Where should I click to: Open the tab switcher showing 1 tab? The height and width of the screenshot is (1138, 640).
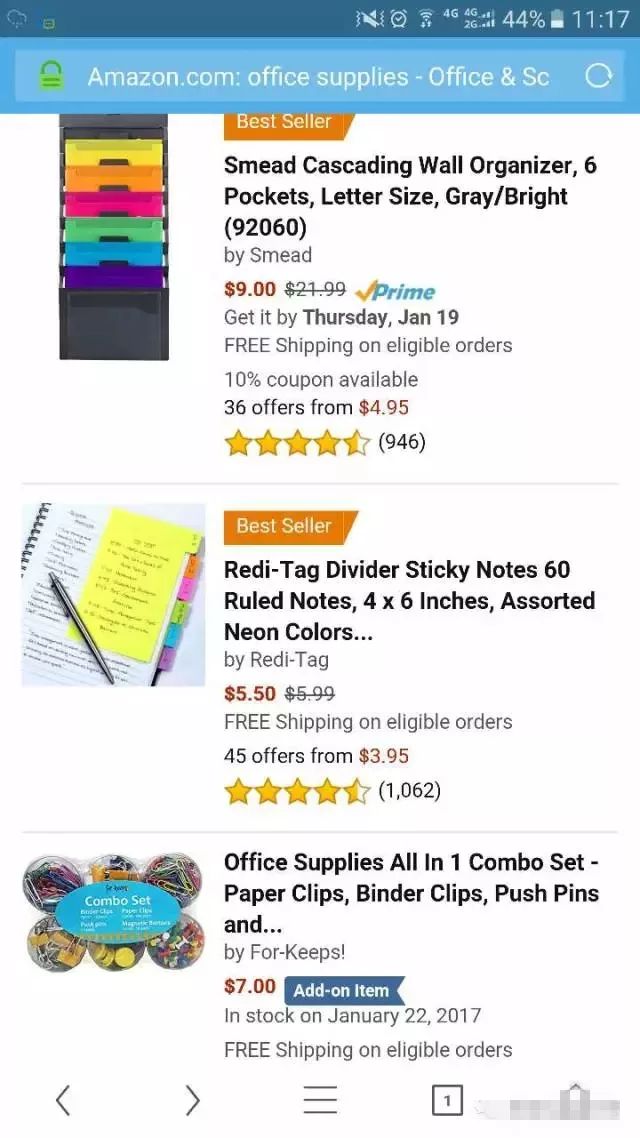click(x=447, y=1101)
